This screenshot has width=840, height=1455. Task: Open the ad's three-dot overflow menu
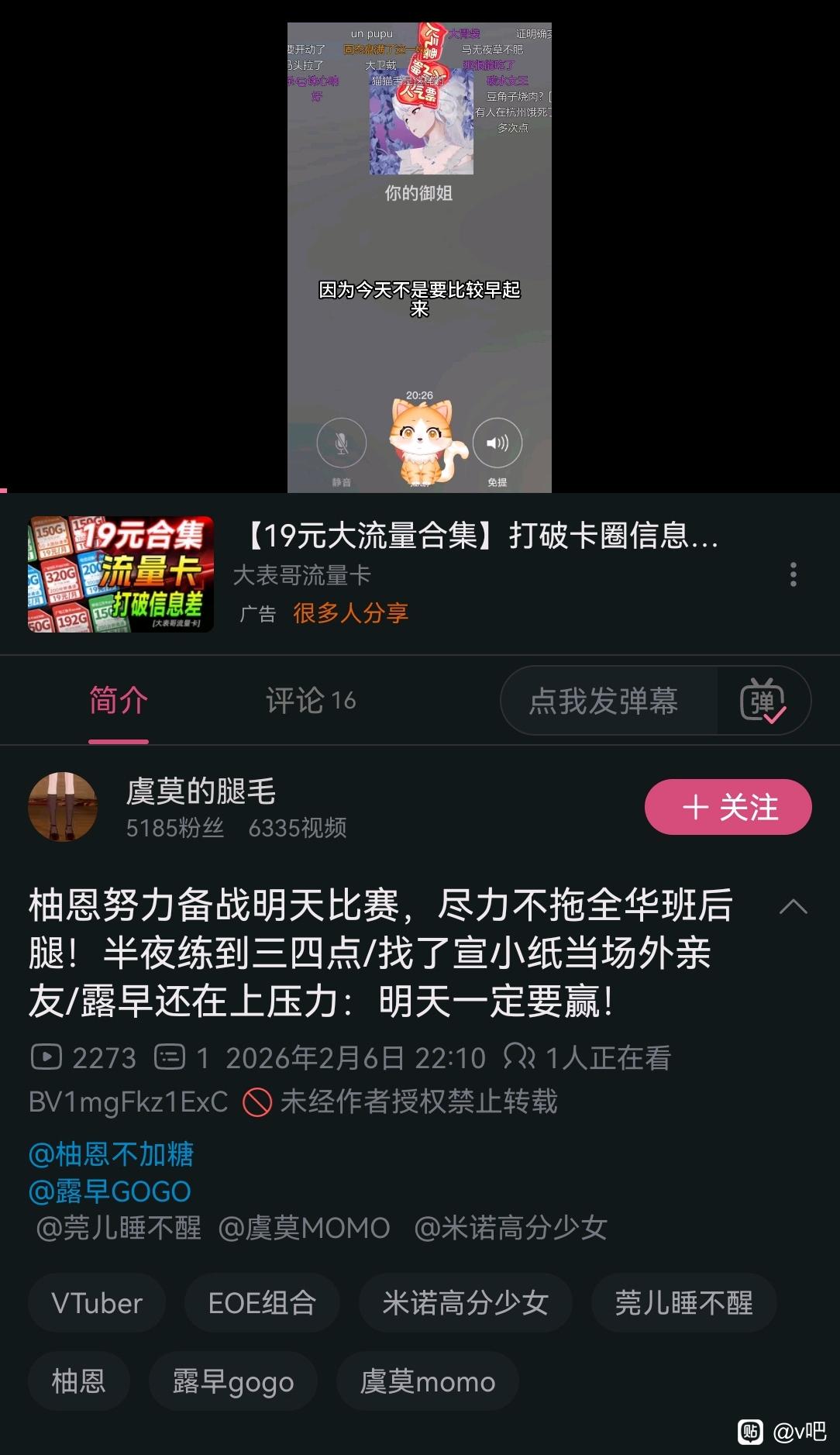coord(793,574)
